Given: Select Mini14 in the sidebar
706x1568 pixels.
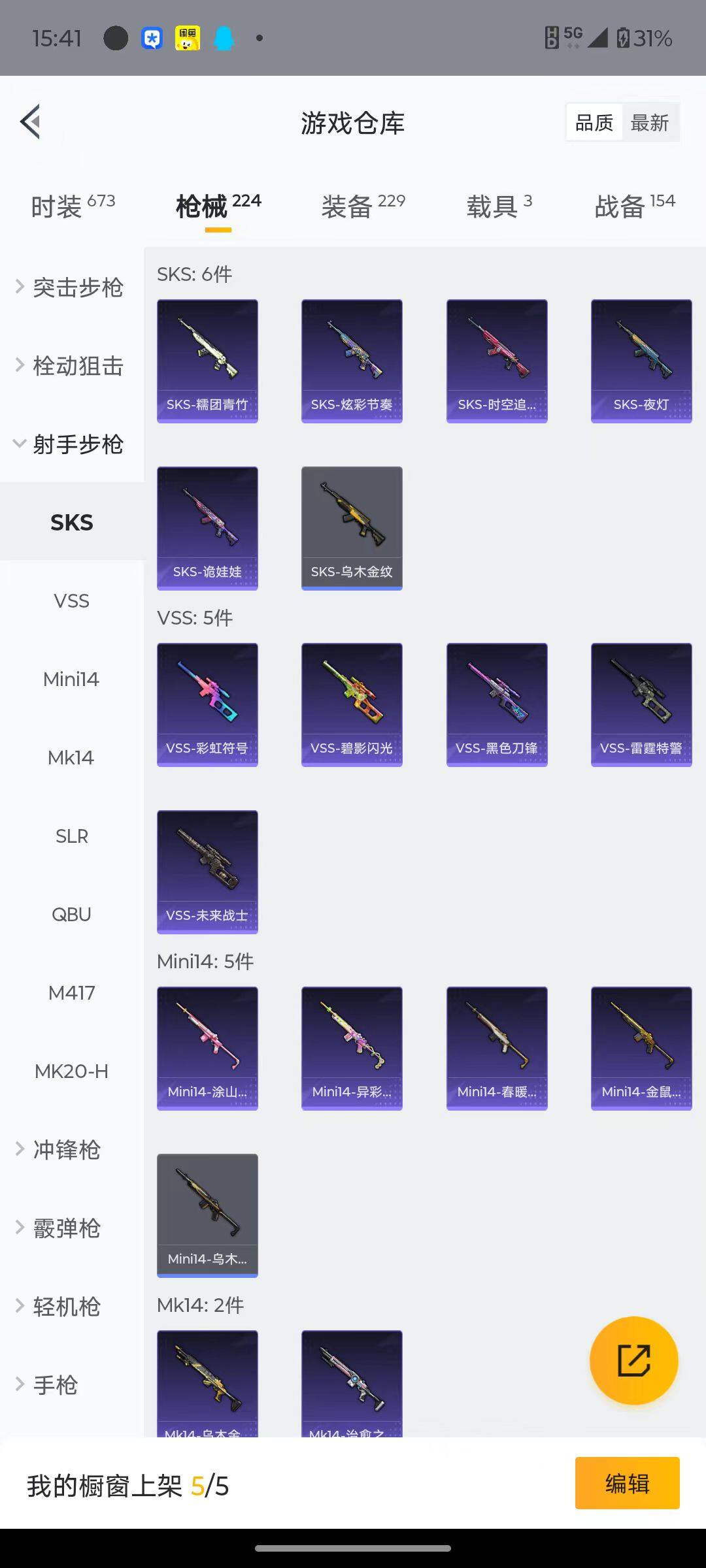Looking at the screenshot, I should pos(72,679).
